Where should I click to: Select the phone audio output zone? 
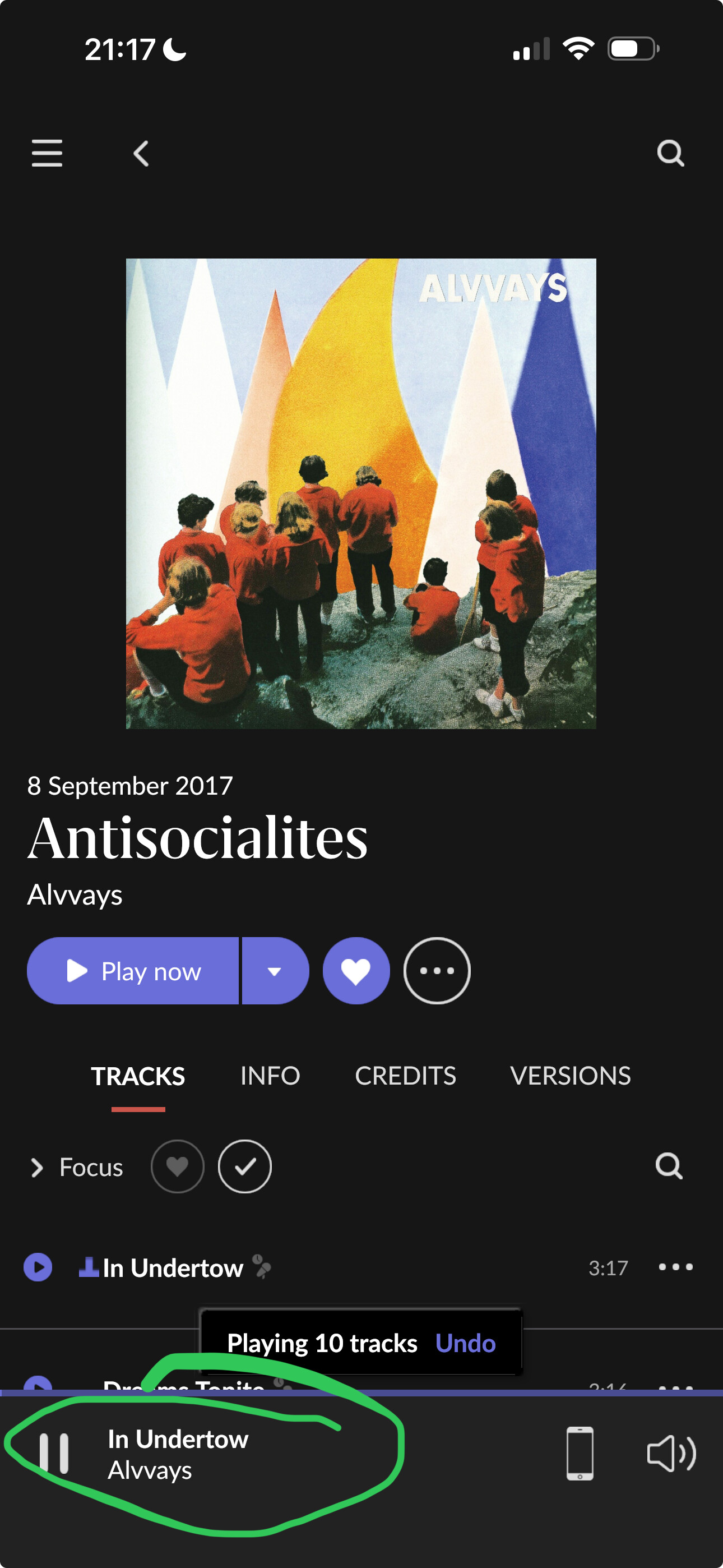point(580,1454)
